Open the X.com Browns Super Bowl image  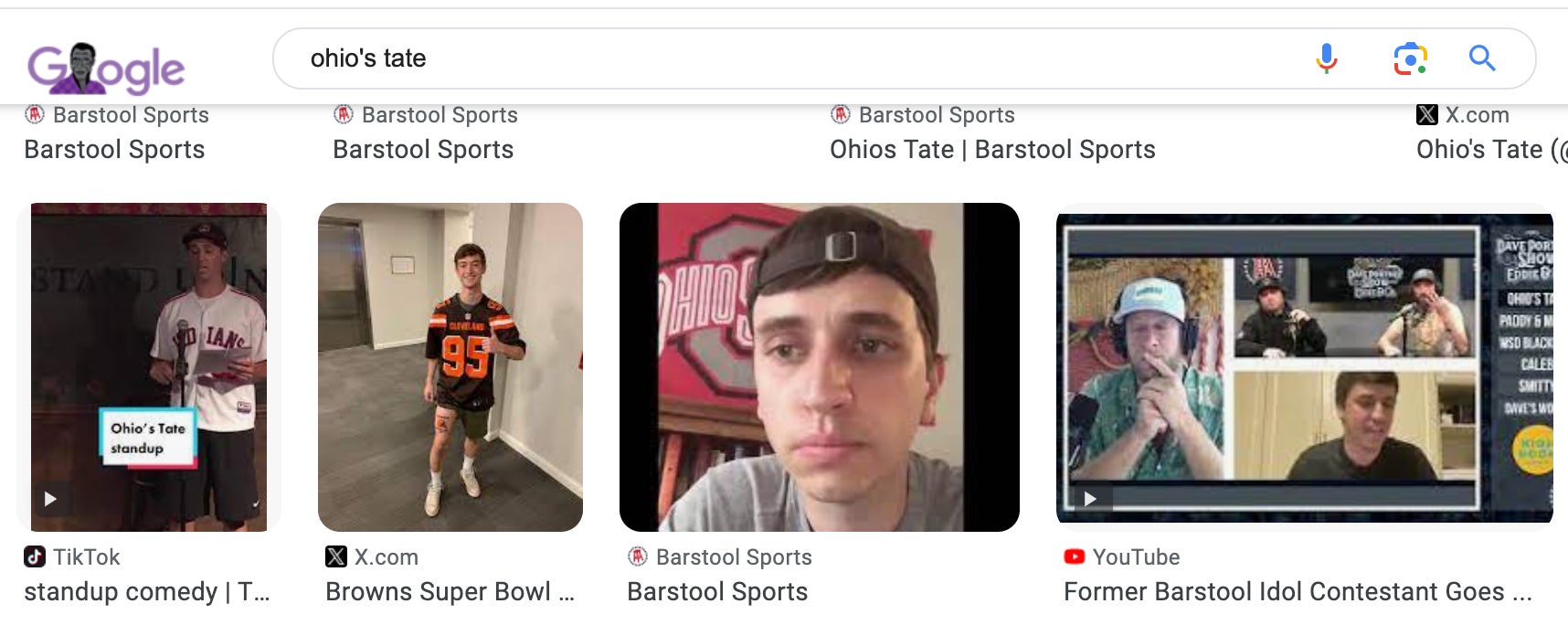[x=450, y=367]
